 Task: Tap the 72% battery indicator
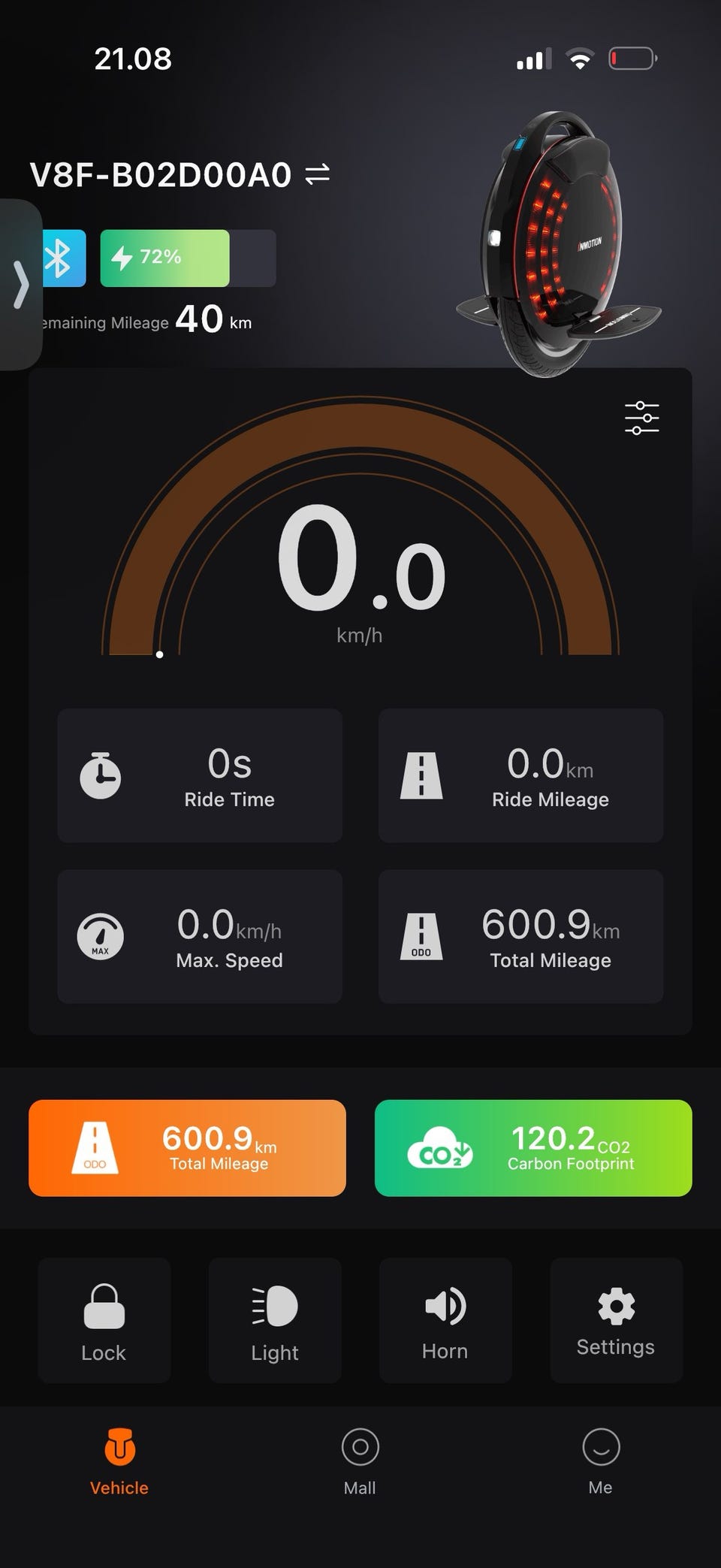pos(188,258)
